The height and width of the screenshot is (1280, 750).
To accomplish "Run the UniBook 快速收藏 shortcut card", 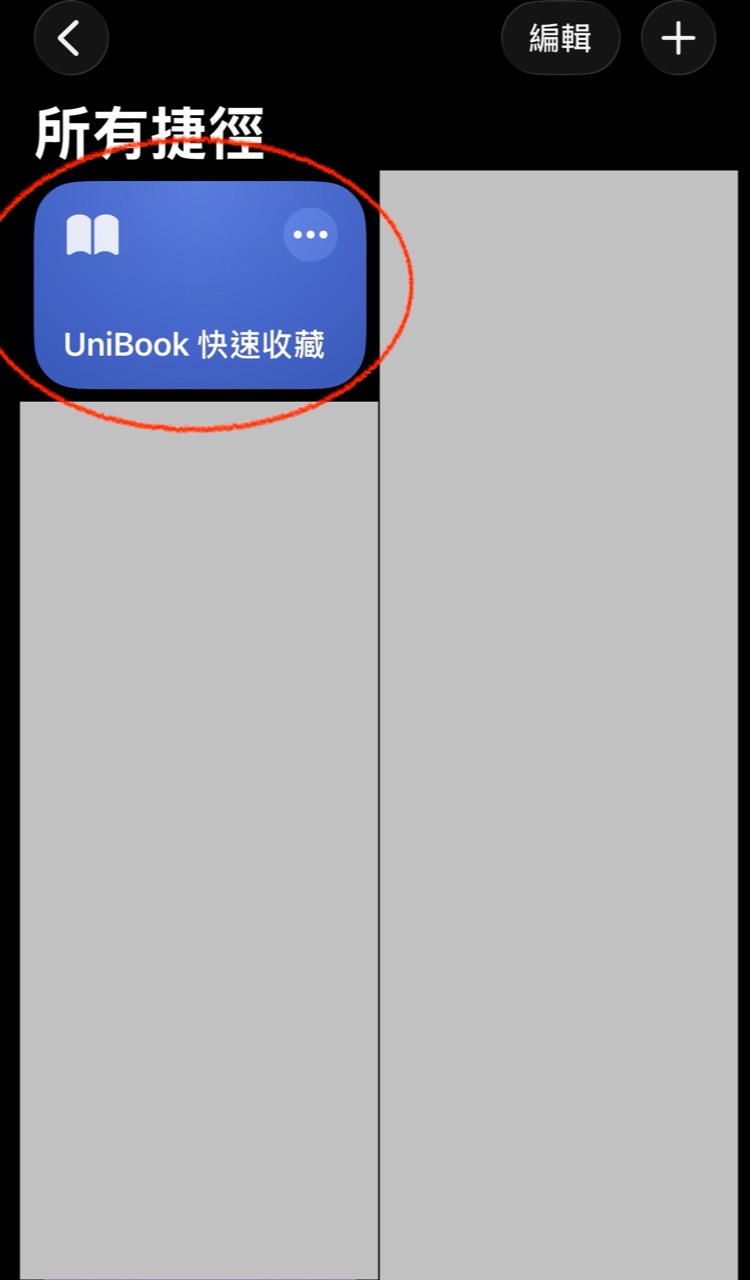I will [200, 285].
